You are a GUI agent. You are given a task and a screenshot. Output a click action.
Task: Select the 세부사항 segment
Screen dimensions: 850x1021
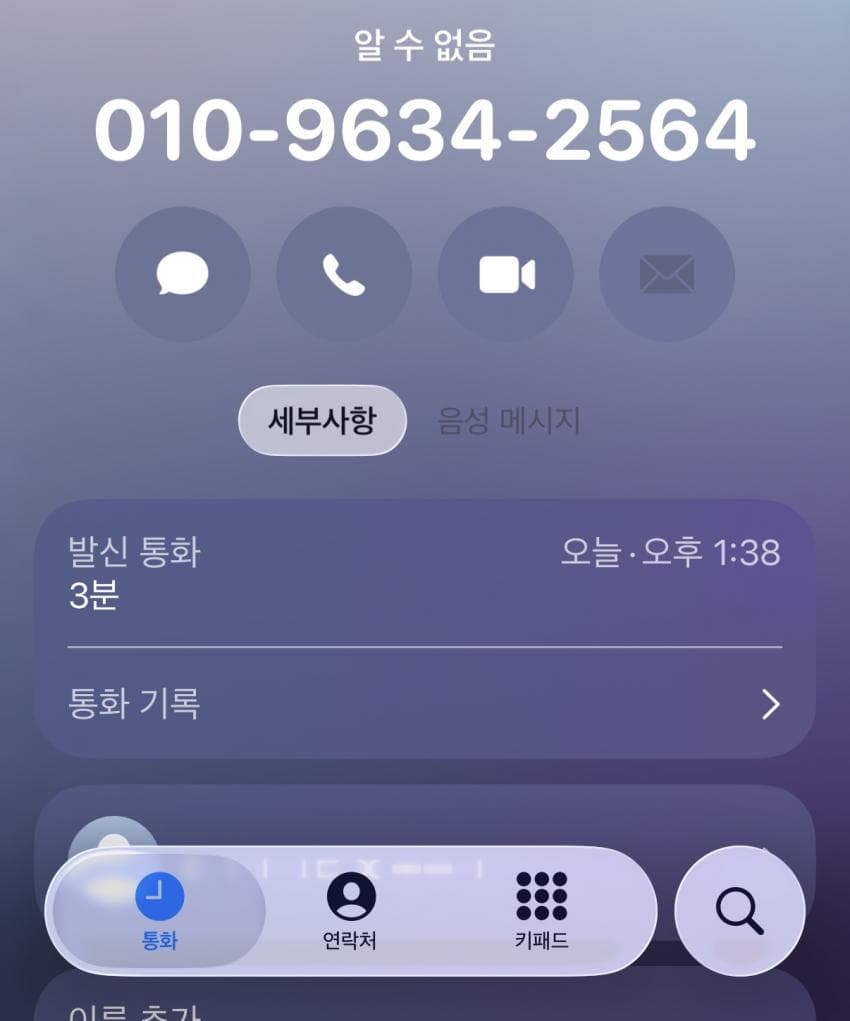[x=322, y=420]
